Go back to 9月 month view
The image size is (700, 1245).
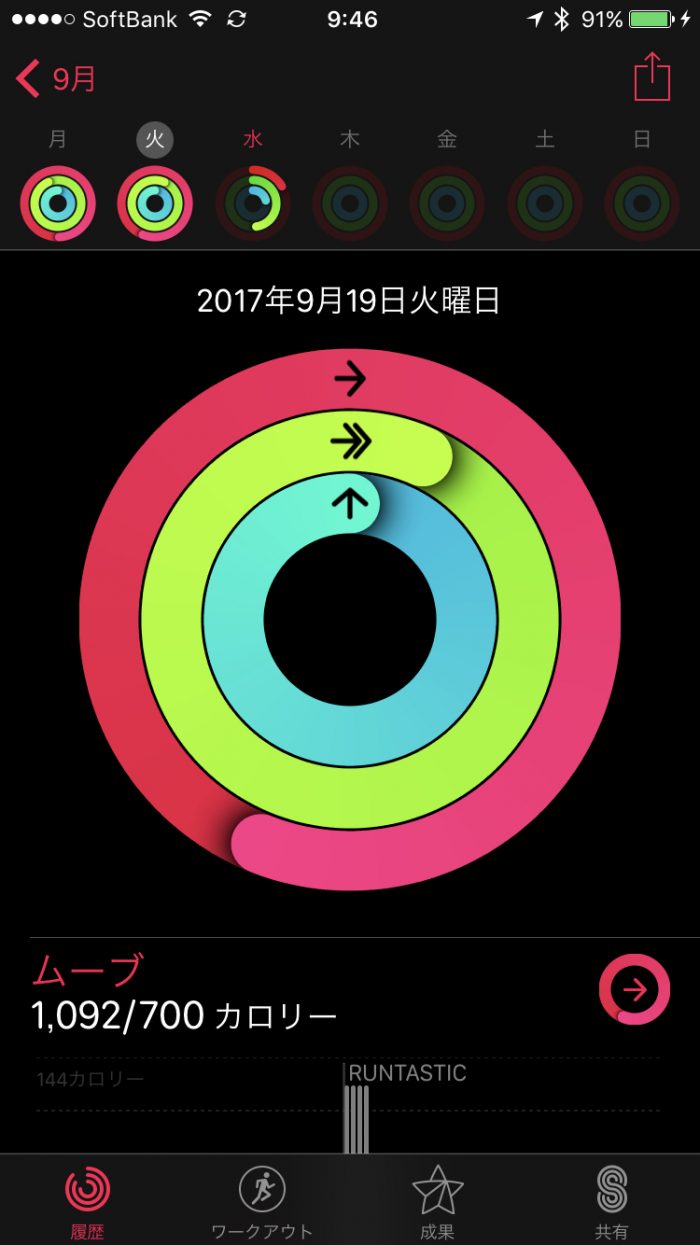point(57,79)
